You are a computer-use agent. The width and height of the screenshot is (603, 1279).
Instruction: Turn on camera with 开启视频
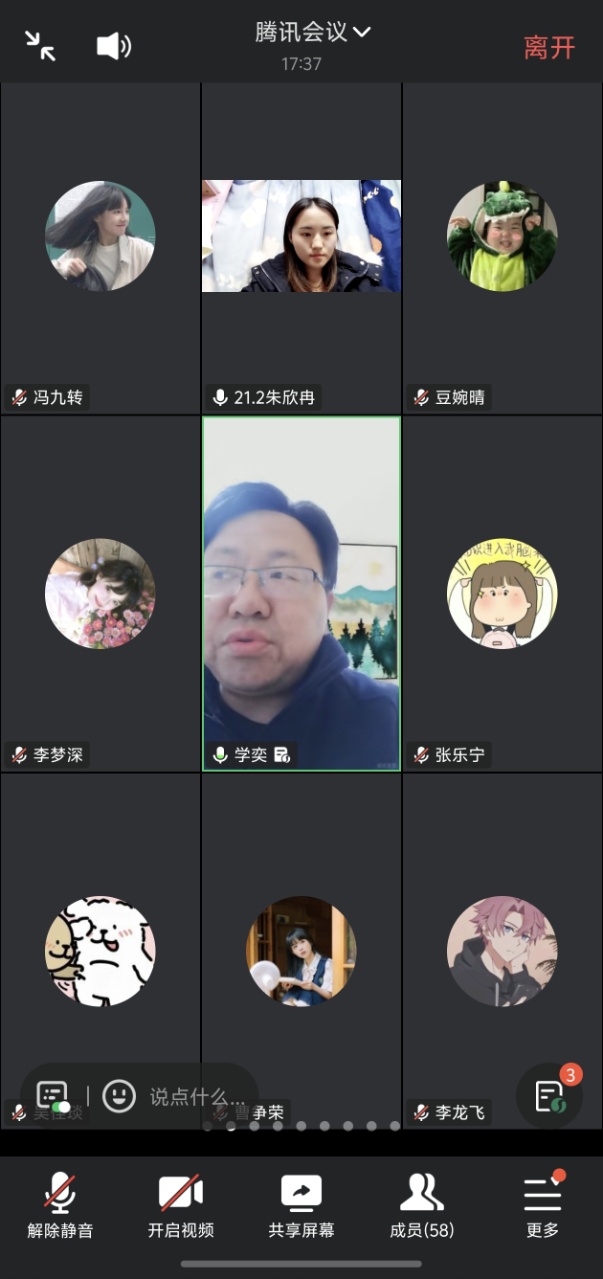181,1205
